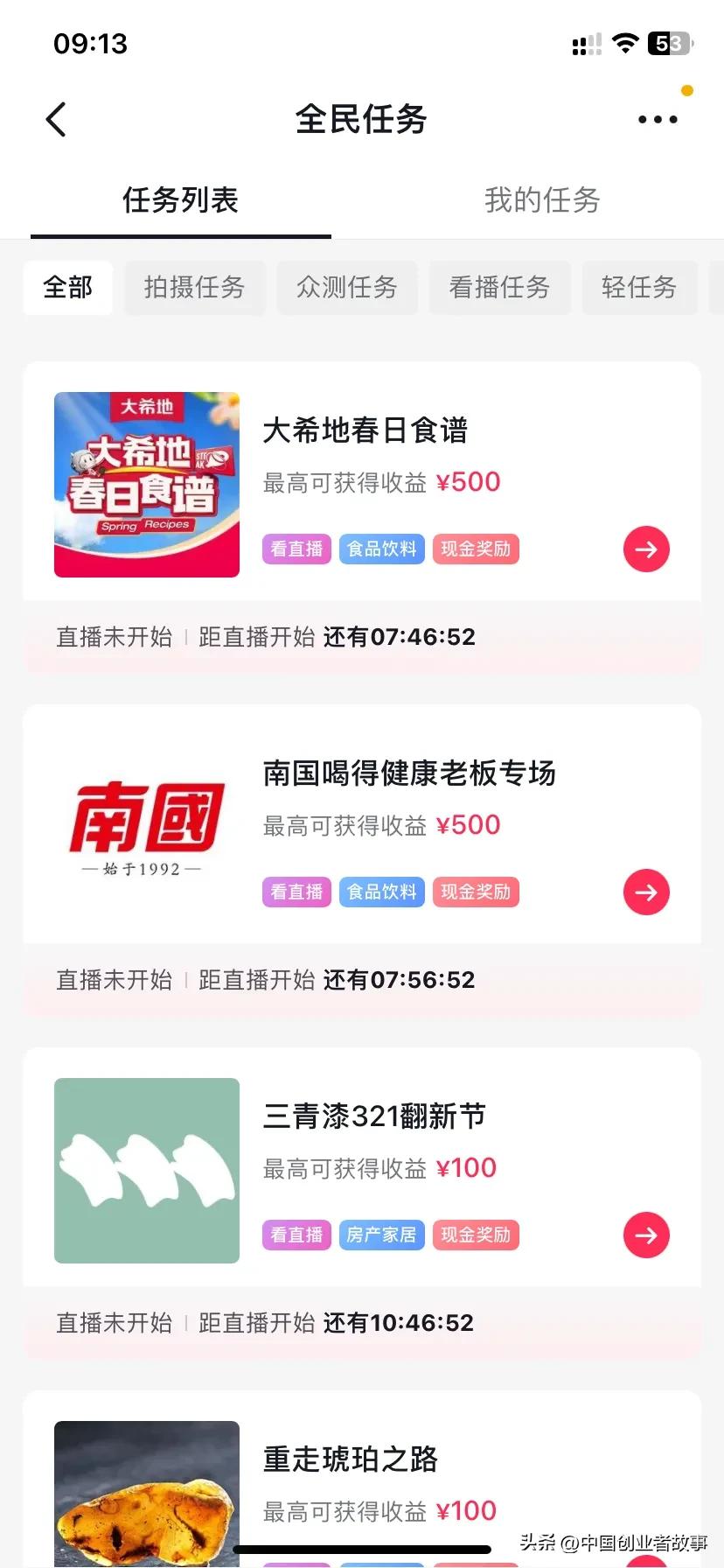Tap the back arrow at top left
The width and height of the screenshot is (724, 1568).
[x=56, y=119]
